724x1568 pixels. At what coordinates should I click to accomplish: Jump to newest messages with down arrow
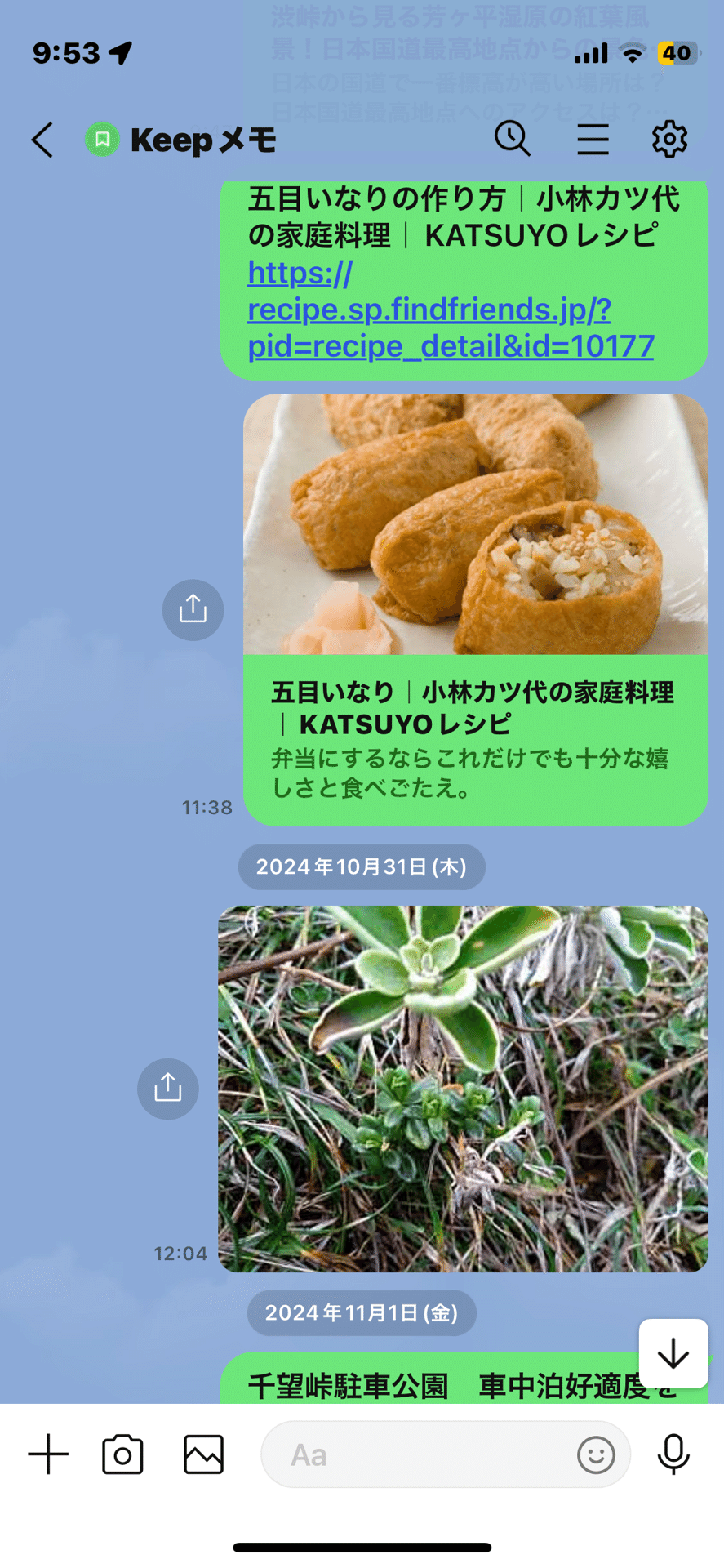[x=673, y=1354]
